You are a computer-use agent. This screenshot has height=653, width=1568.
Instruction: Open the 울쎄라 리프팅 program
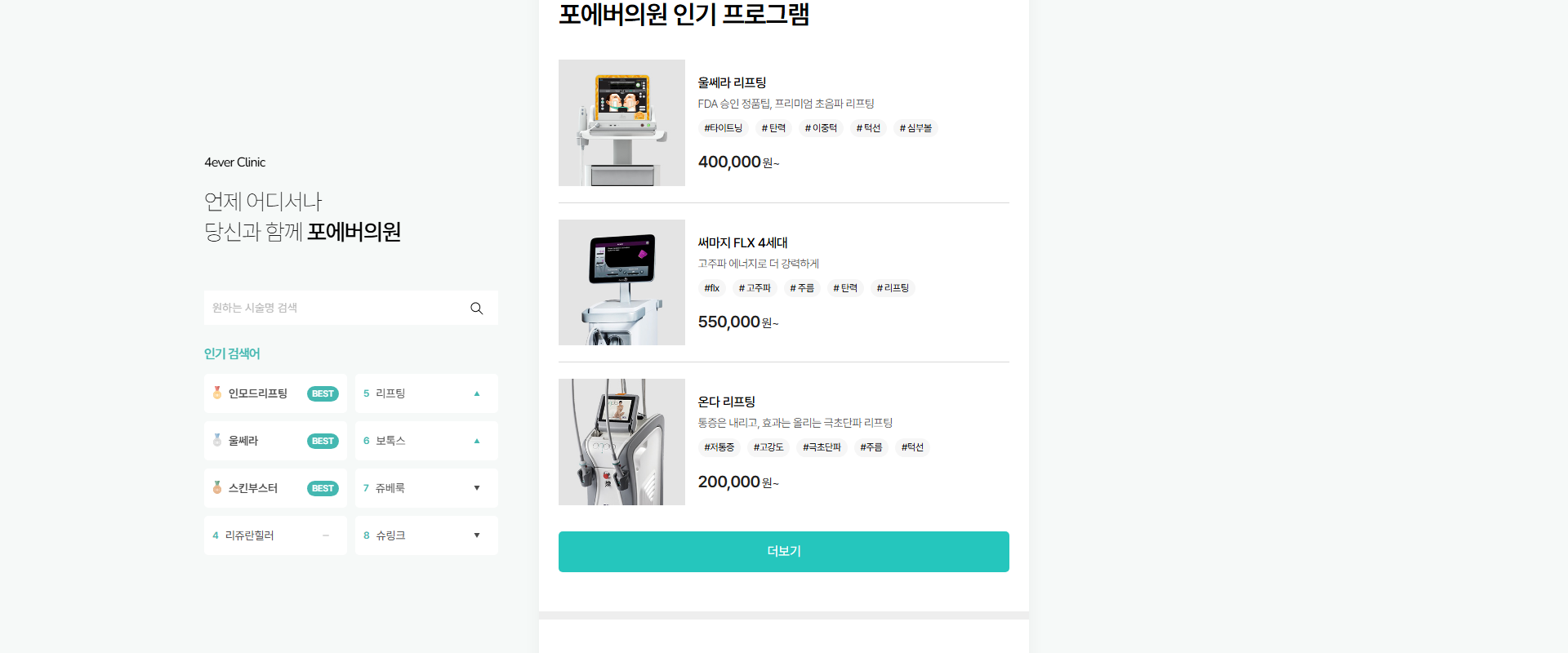coord(732,82)
